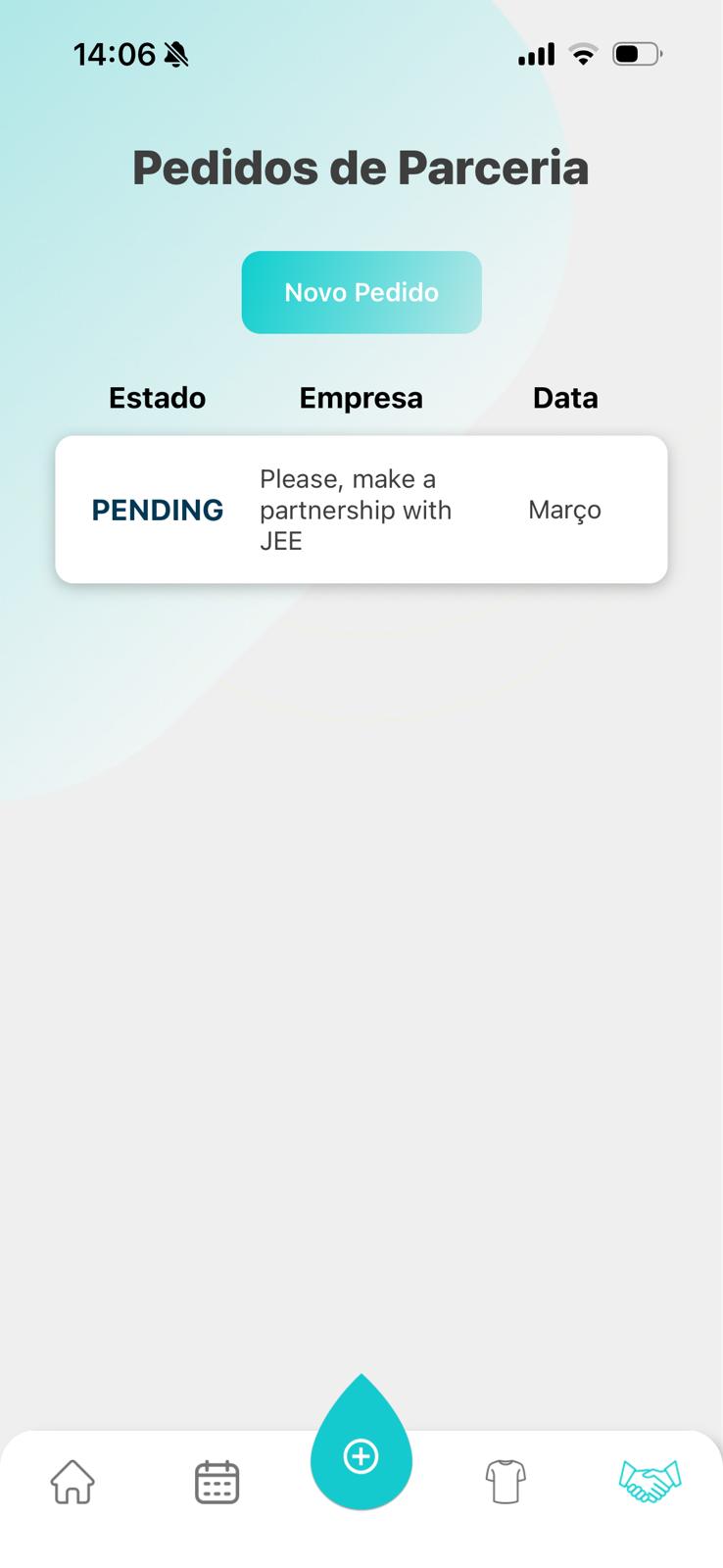Select the handshake partnerships tab
The width and height of the screenshot is (723, 1568).
tap(650, 1481)
